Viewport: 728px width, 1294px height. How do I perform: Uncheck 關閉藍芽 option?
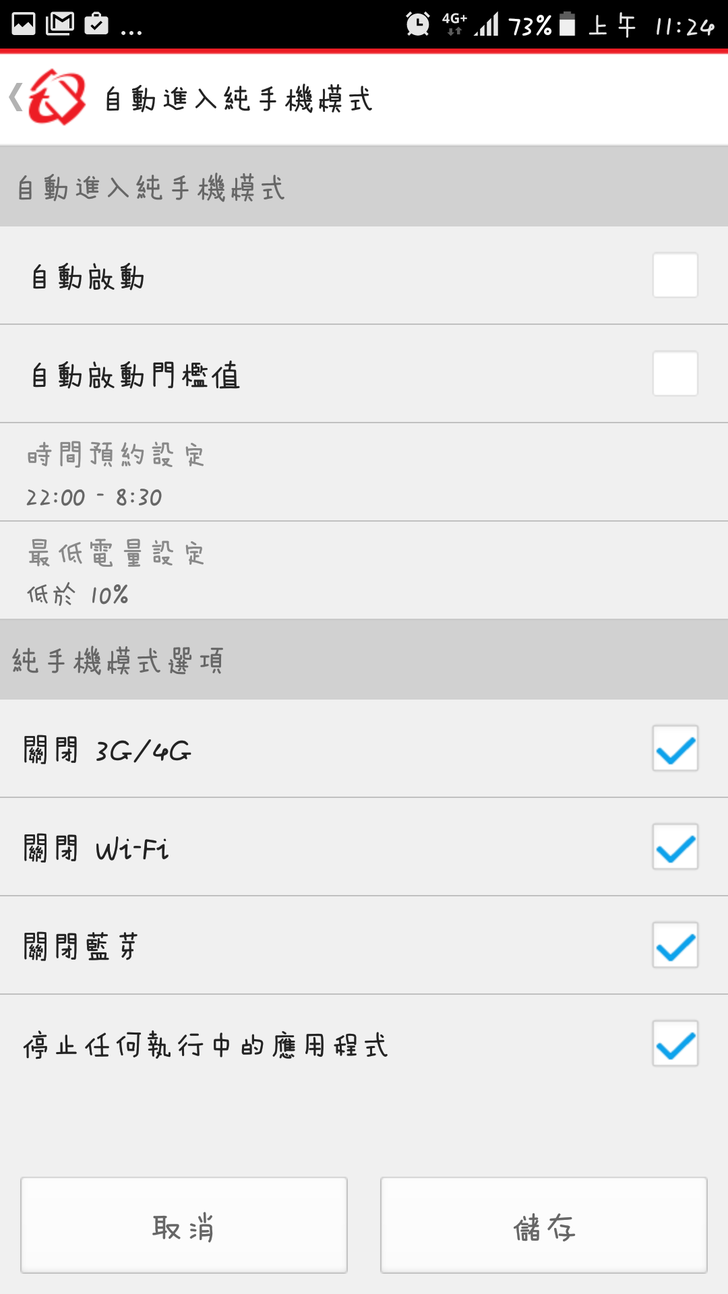[675, 945]
